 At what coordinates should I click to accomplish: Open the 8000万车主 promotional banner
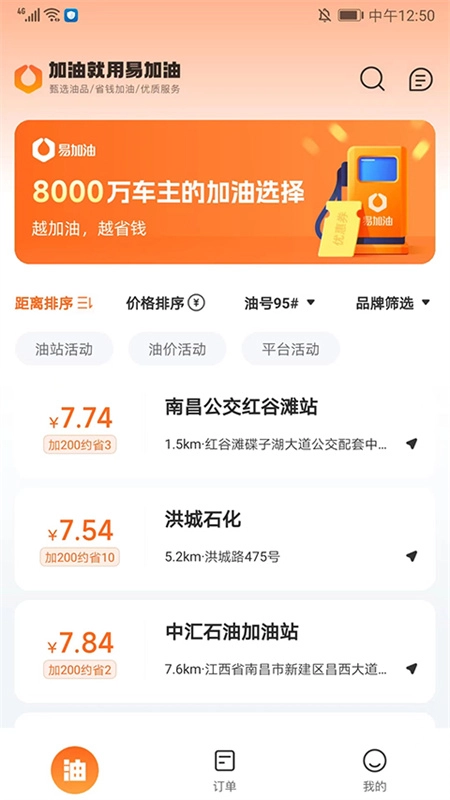pyautogui.click(x=225, y=192)
